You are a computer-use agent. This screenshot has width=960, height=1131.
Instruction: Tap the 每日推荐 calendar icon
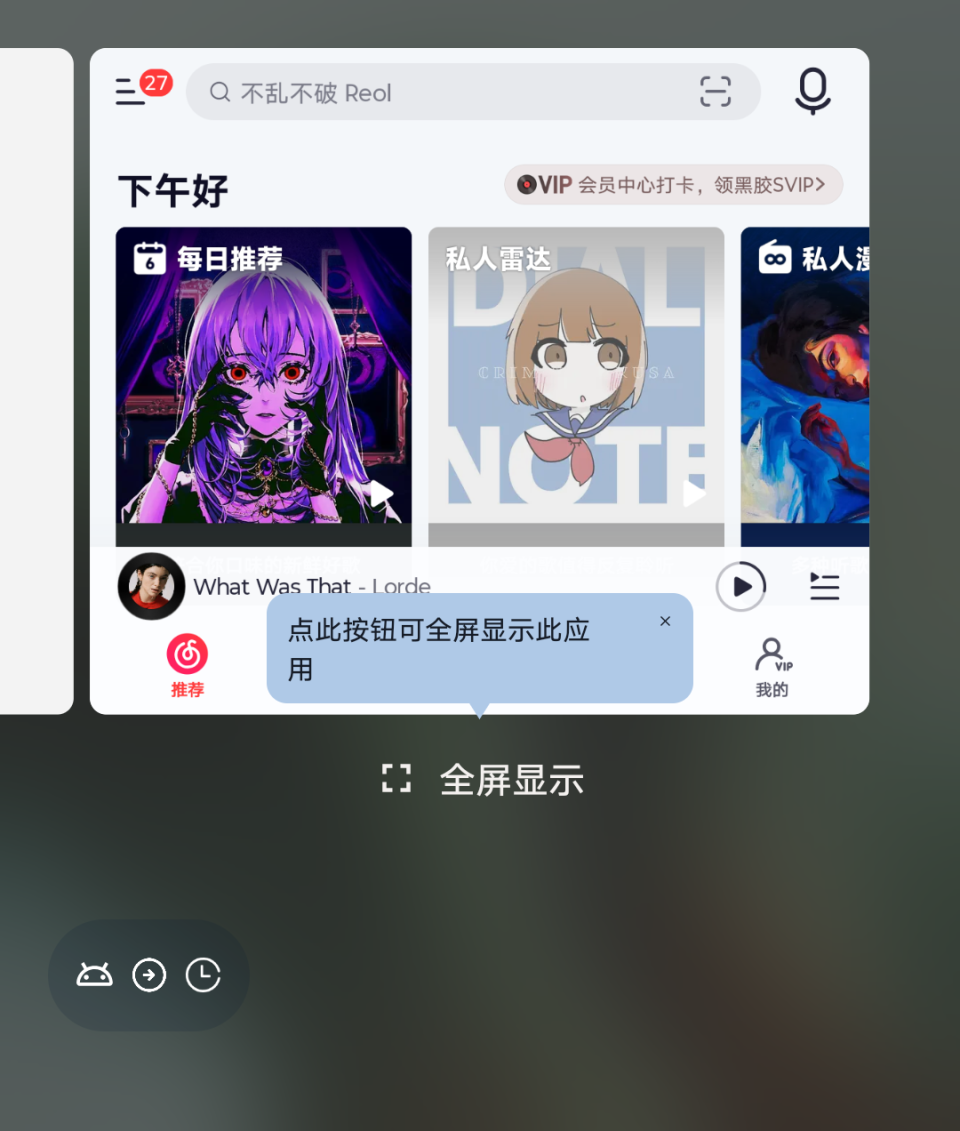[x=152, y=257]
